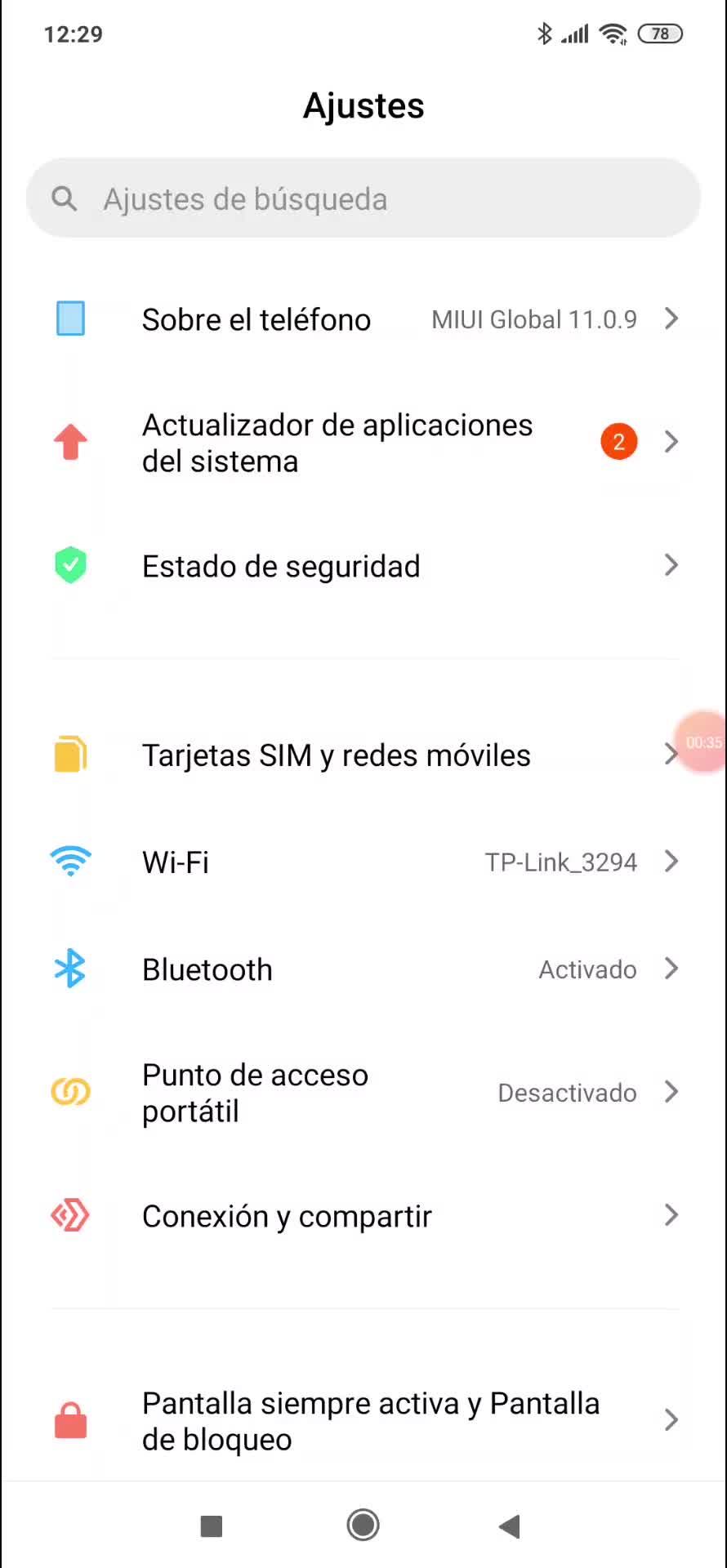Open Conexión y compartir
Image resolution: width=727 pixels, height=1568 pixels.
(x=363, y=1216)
